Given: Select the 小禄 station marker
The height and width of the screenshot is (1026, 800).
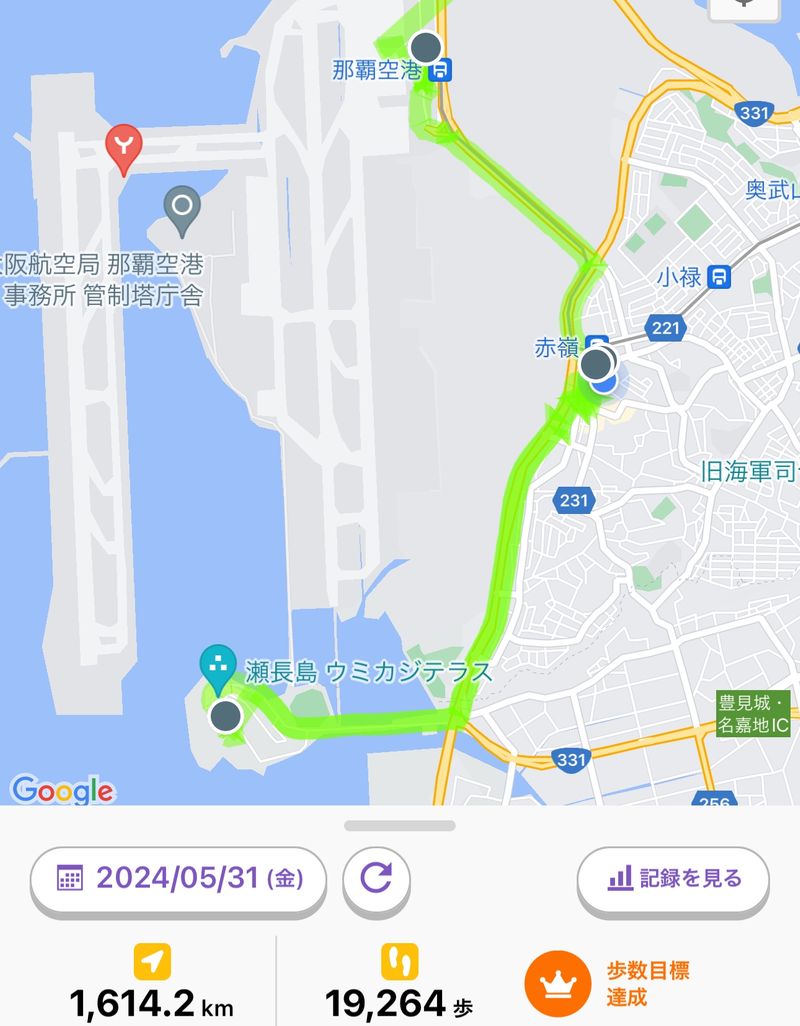Looking at the screenshot, I should pos(718,277).
